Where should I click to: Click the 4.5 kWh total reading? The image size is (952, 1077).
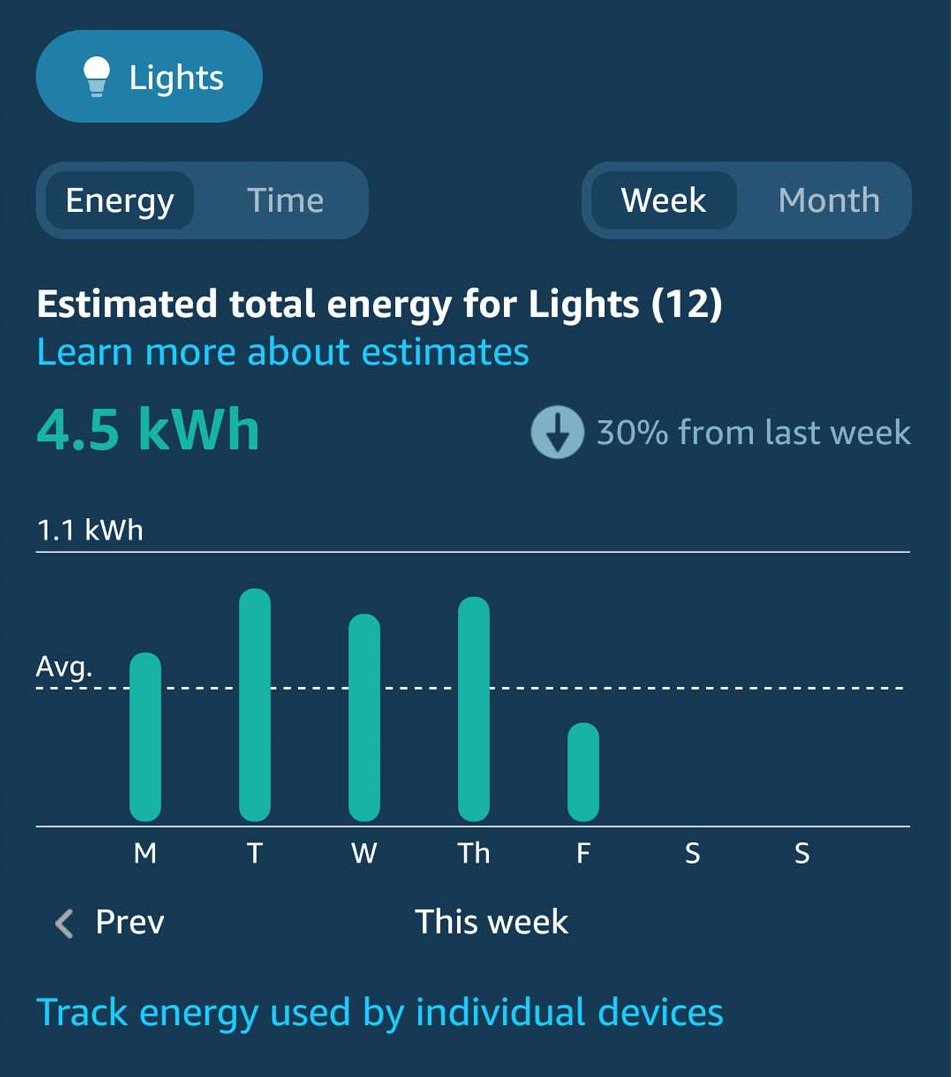[x=147, y=428]
